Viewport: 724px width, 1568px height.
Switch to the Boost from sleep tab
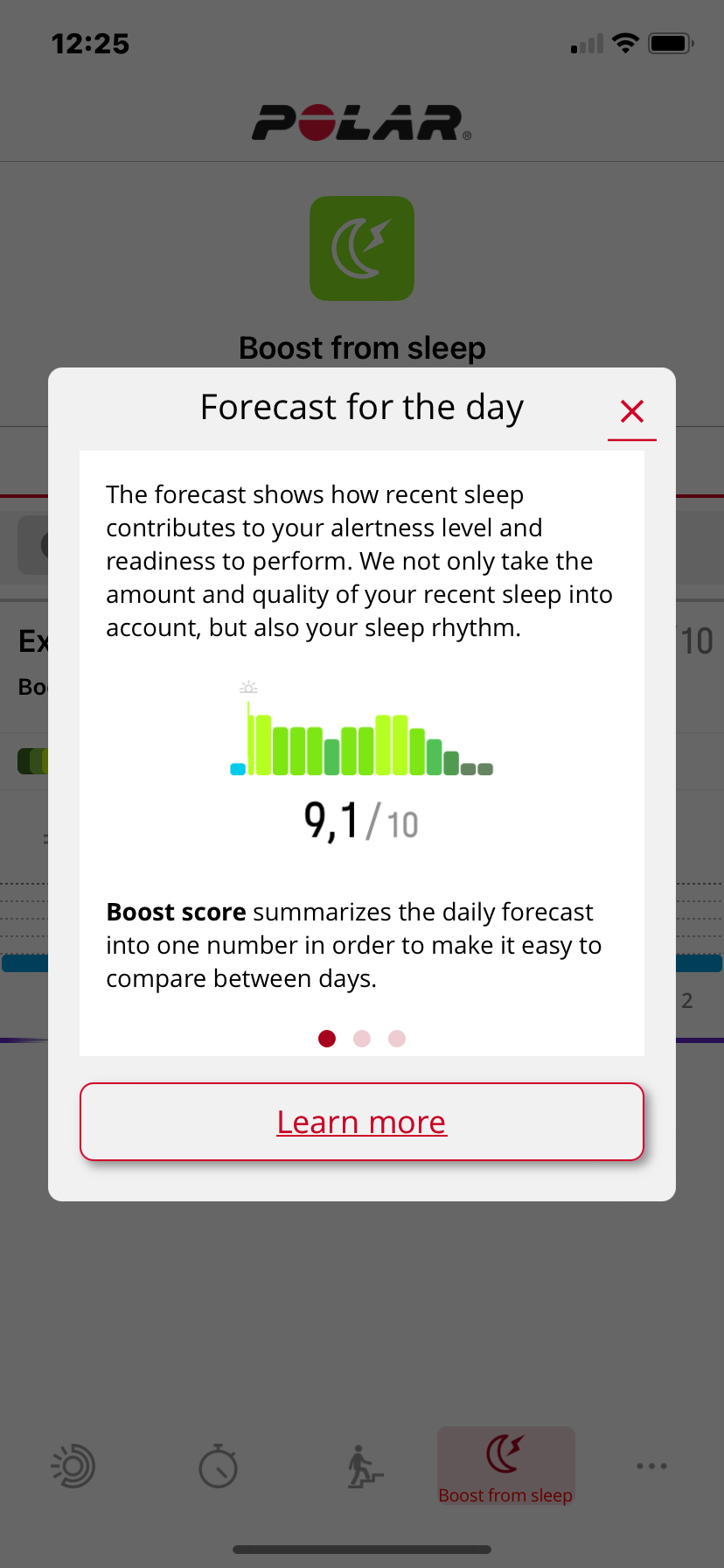[x=505, y=1466]
